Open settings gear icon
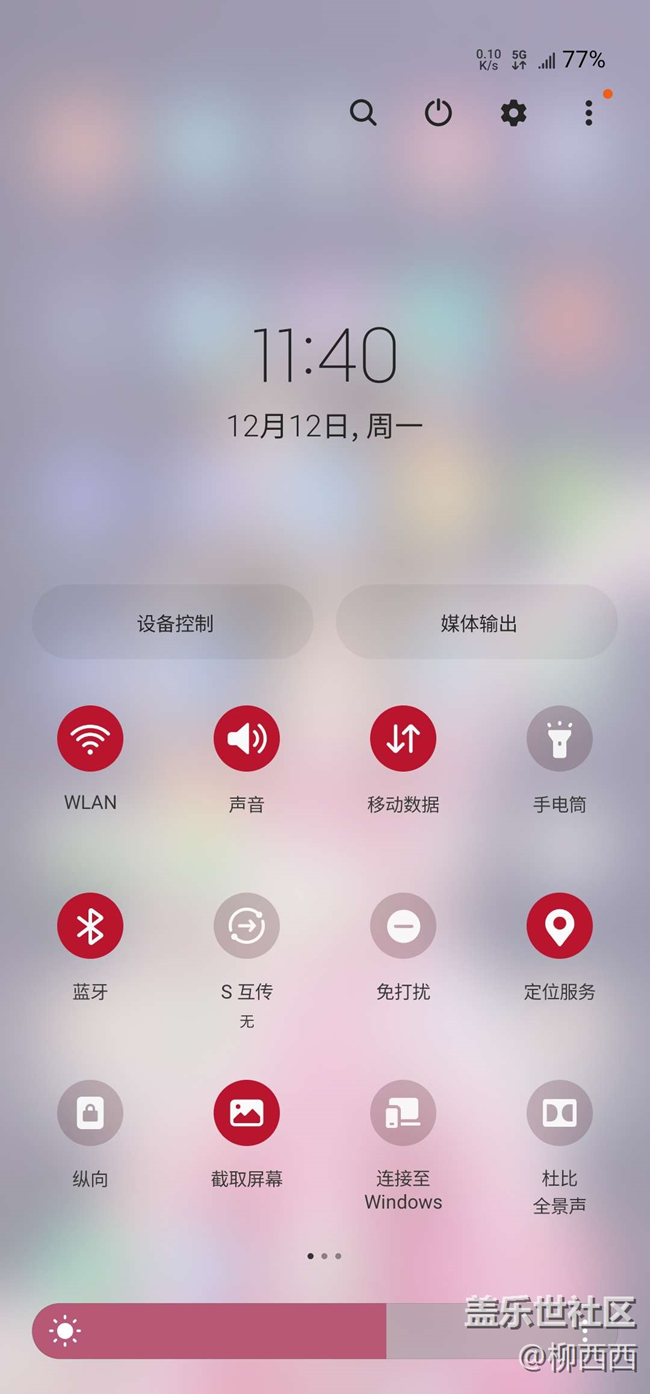Screen dimensions: 650x1394 (x=513, y=113)
